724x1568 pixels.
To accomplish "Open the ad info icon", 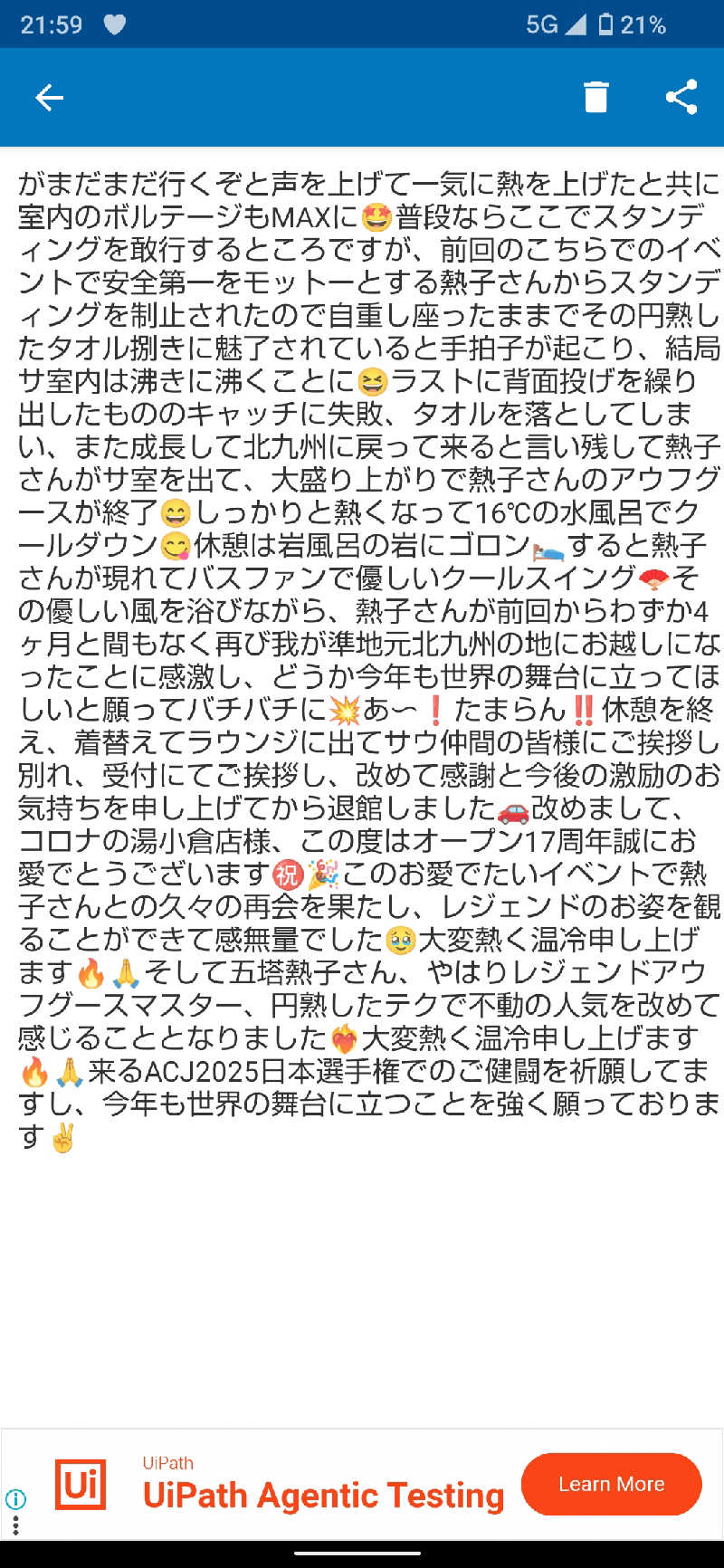I will 15,1499.
